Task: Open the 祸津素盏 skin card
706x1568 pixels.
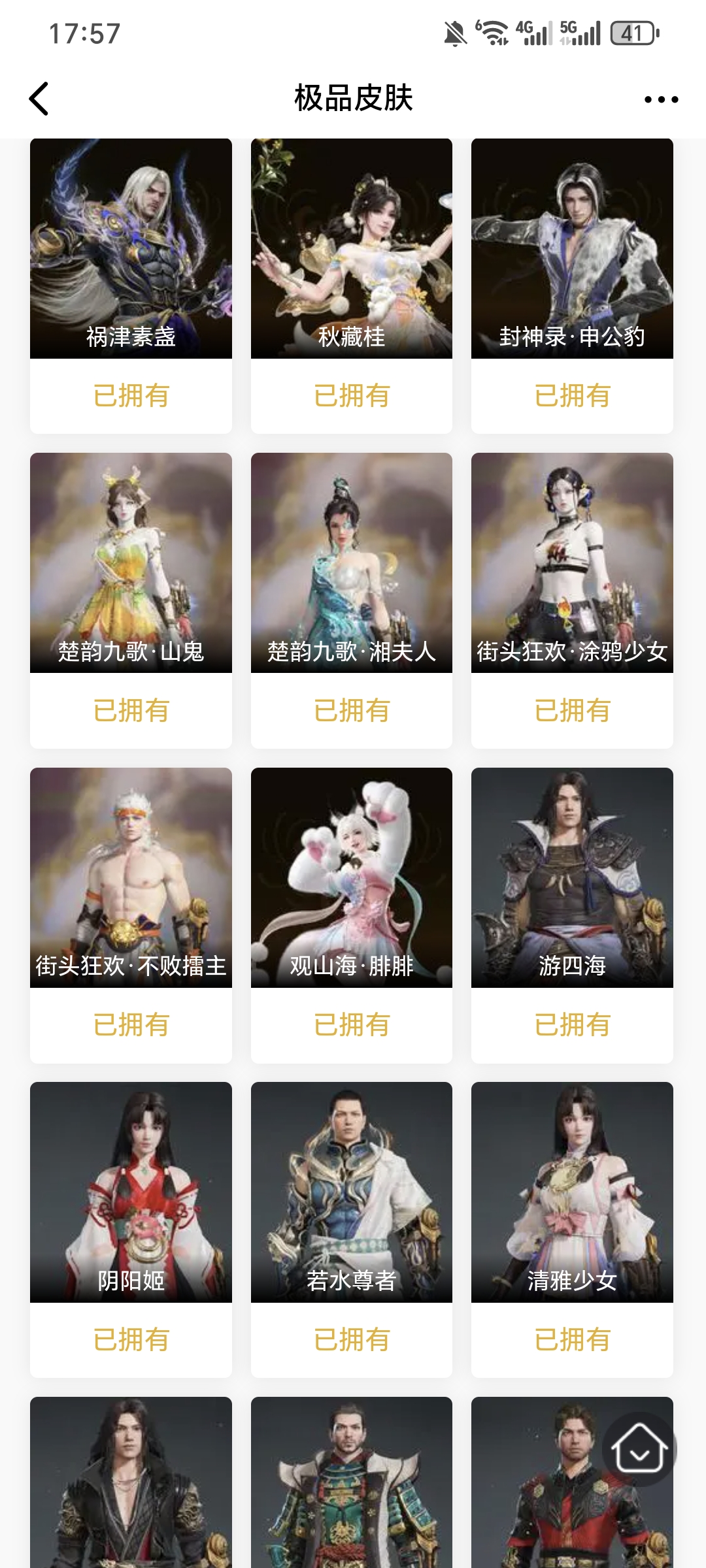Action: tap(131, 248)
